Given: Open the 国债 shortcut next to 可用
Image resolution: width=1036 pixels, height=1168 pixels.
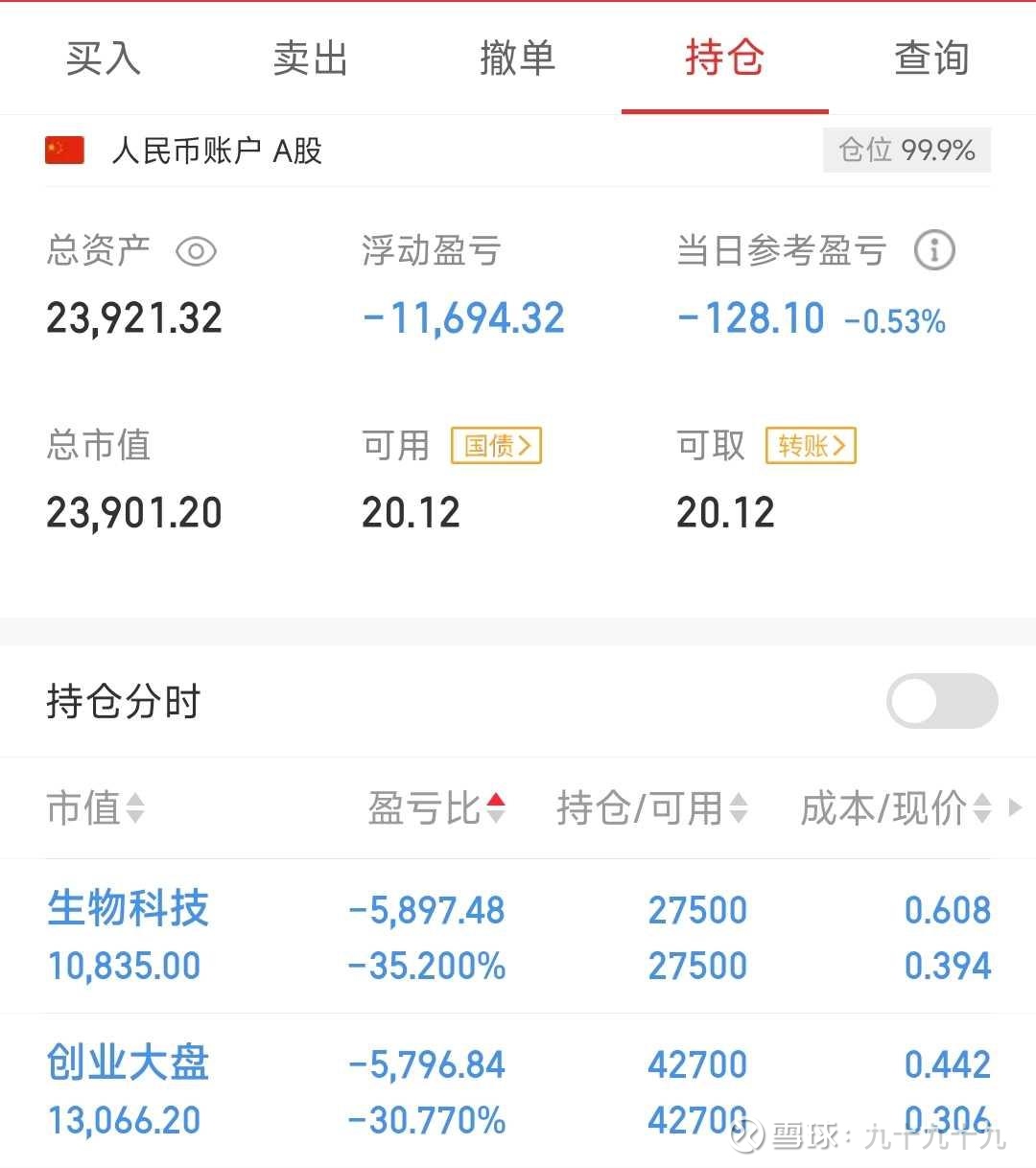Looking at the screenshot, I should coord(495,445).
